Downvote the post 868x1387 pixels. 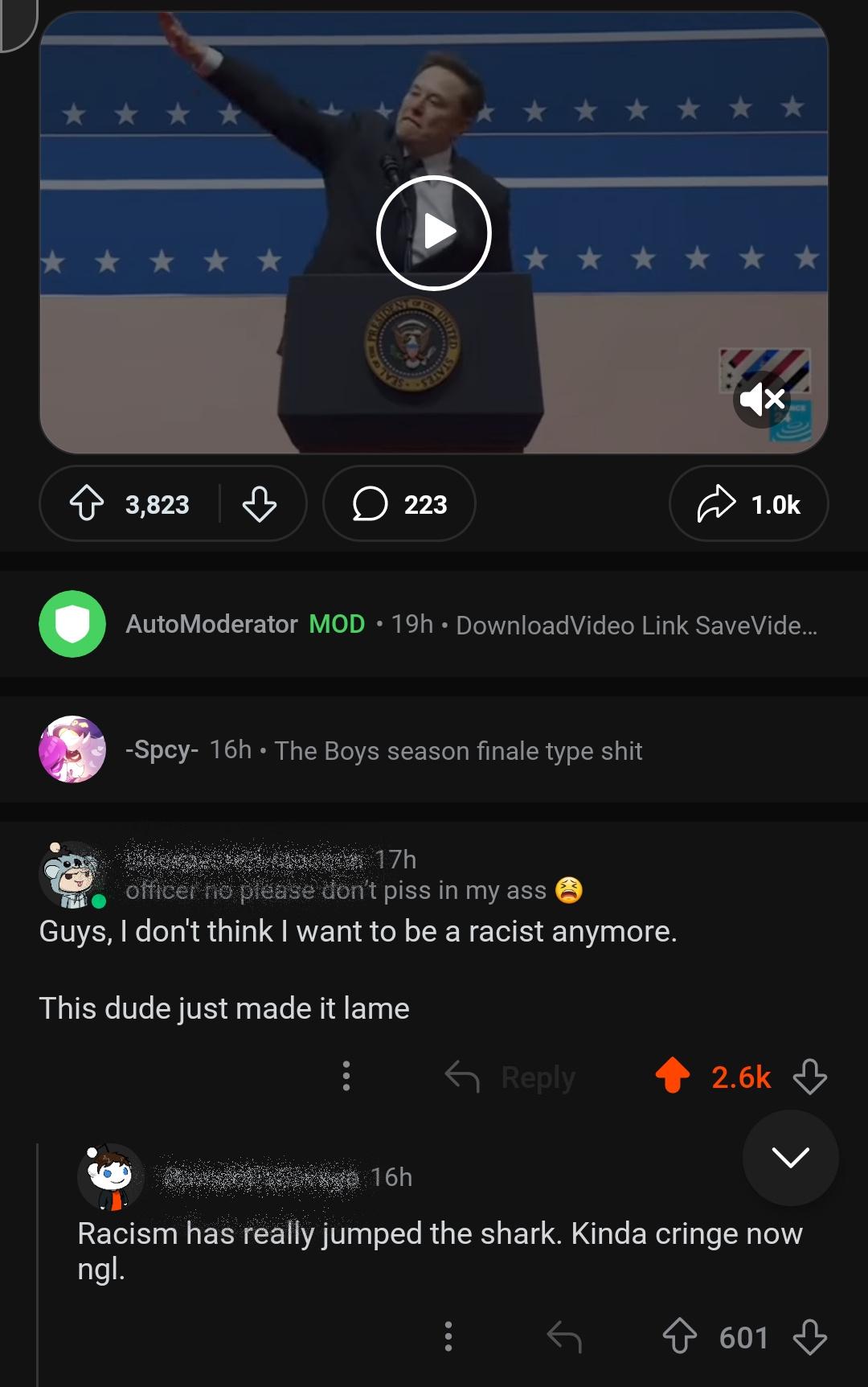[259, 504]
